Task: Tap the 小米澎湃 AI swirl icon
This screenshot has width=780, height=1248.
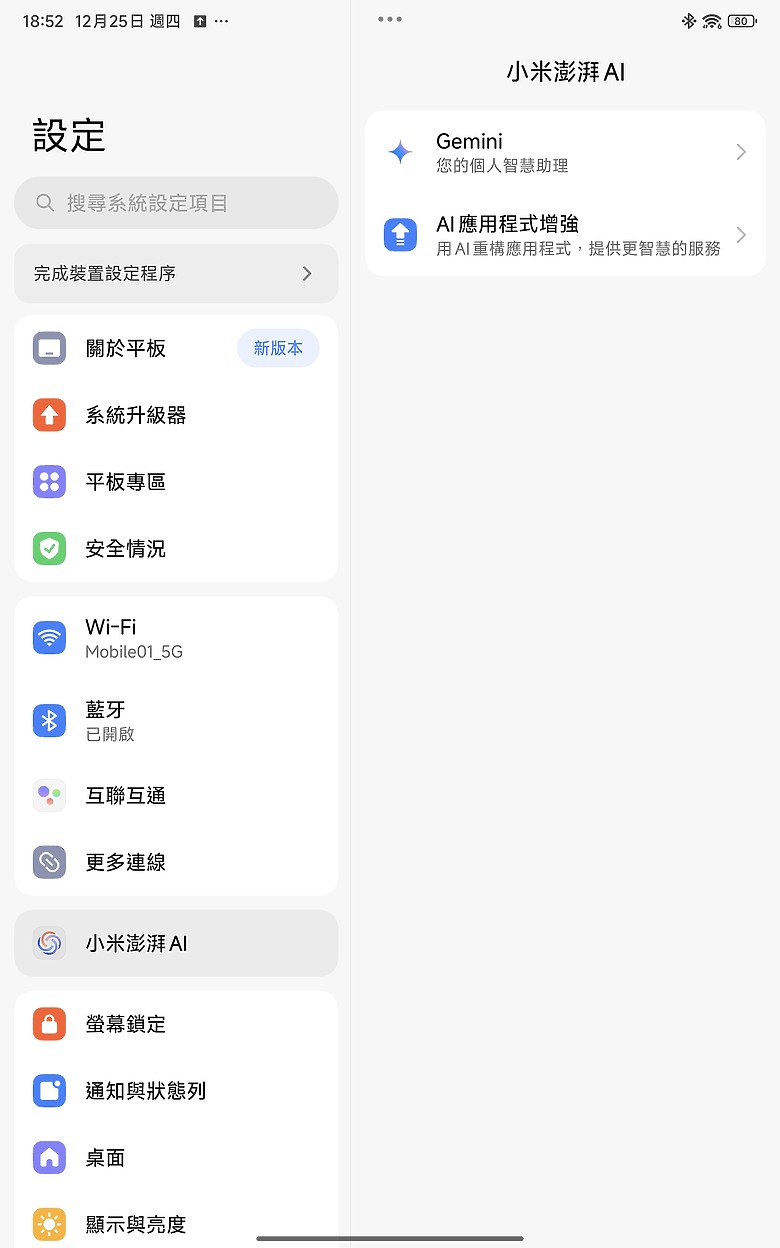Action: click(x=49, y=943)
